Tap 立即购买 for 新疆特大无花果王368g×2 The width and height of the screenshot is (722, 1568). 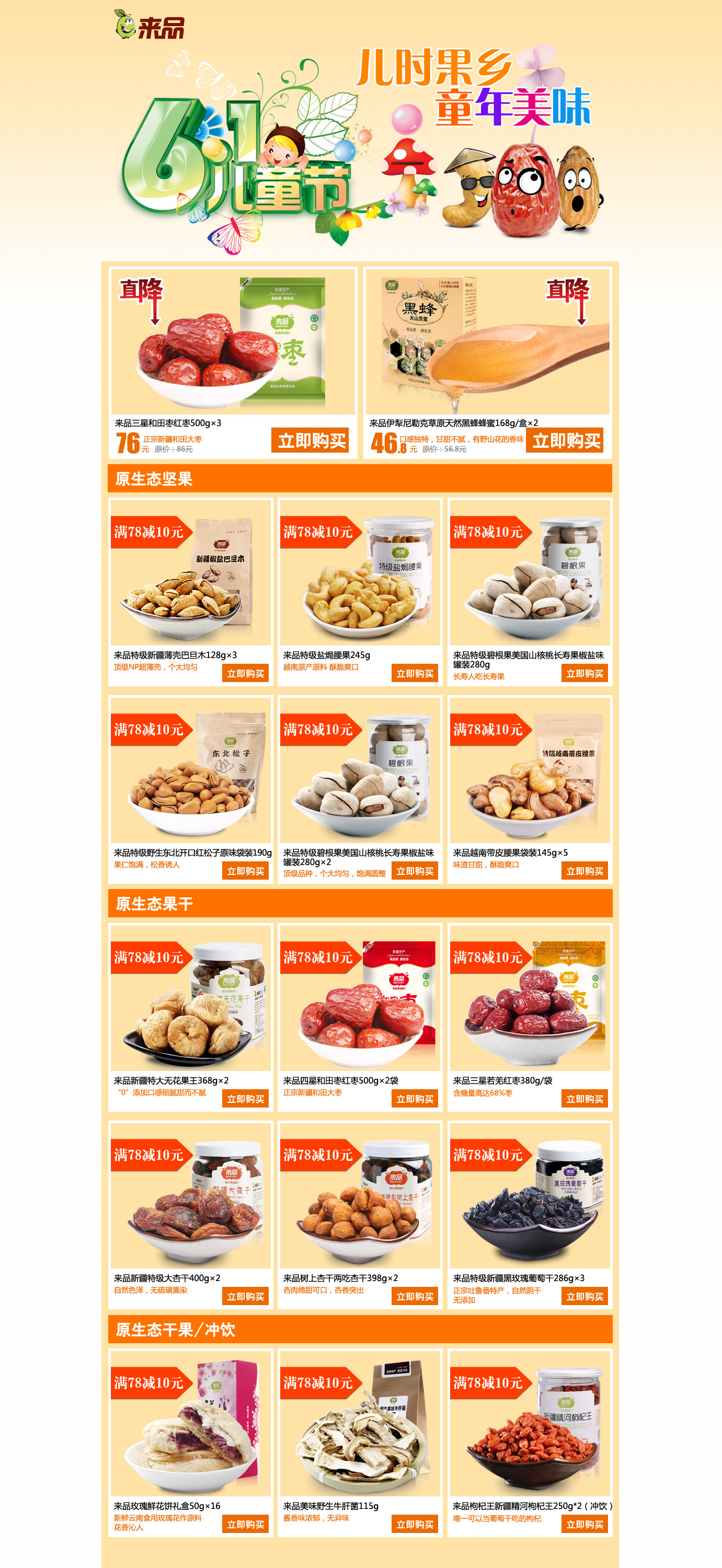click(245, 1099)
